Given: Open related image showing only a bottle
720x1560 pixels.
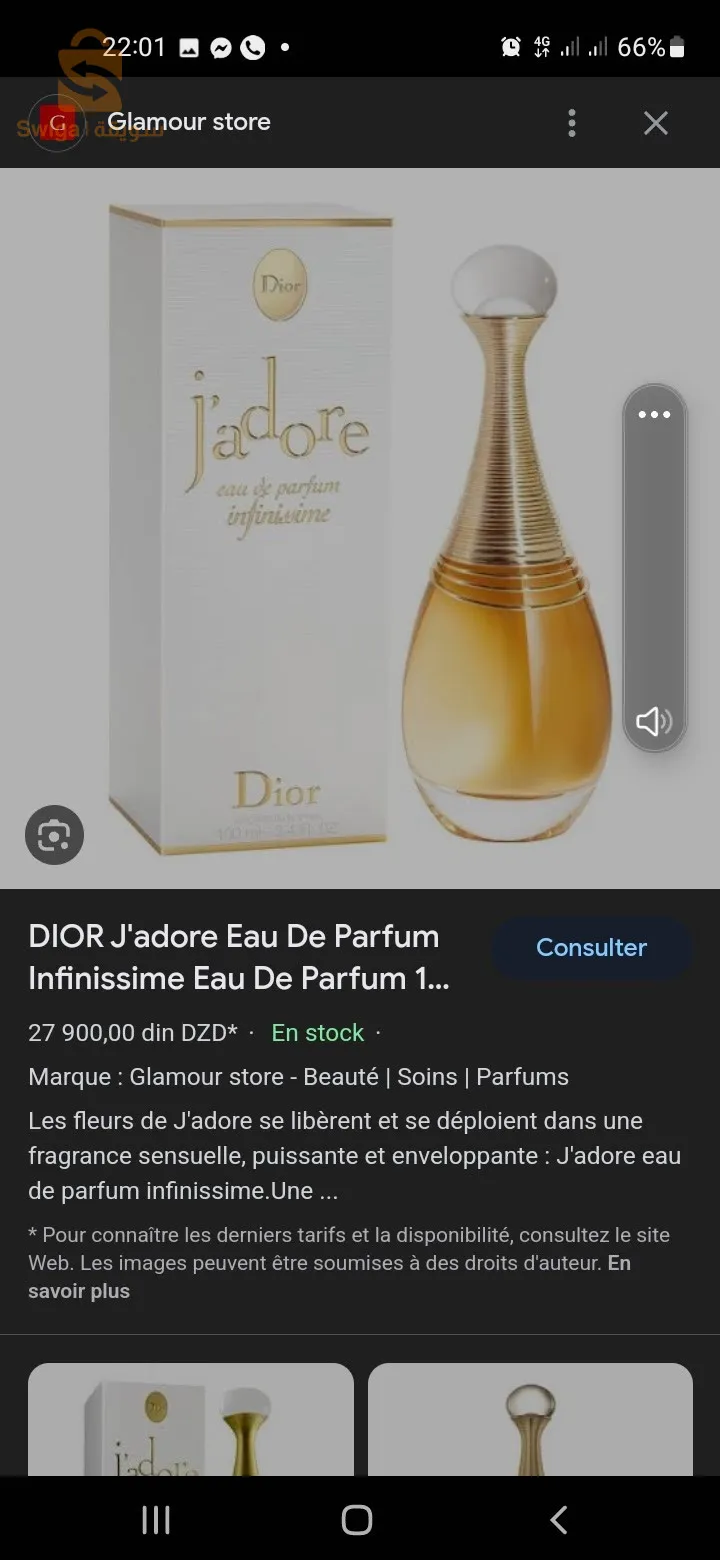Looking at the screenshot, I should 530,1420.
